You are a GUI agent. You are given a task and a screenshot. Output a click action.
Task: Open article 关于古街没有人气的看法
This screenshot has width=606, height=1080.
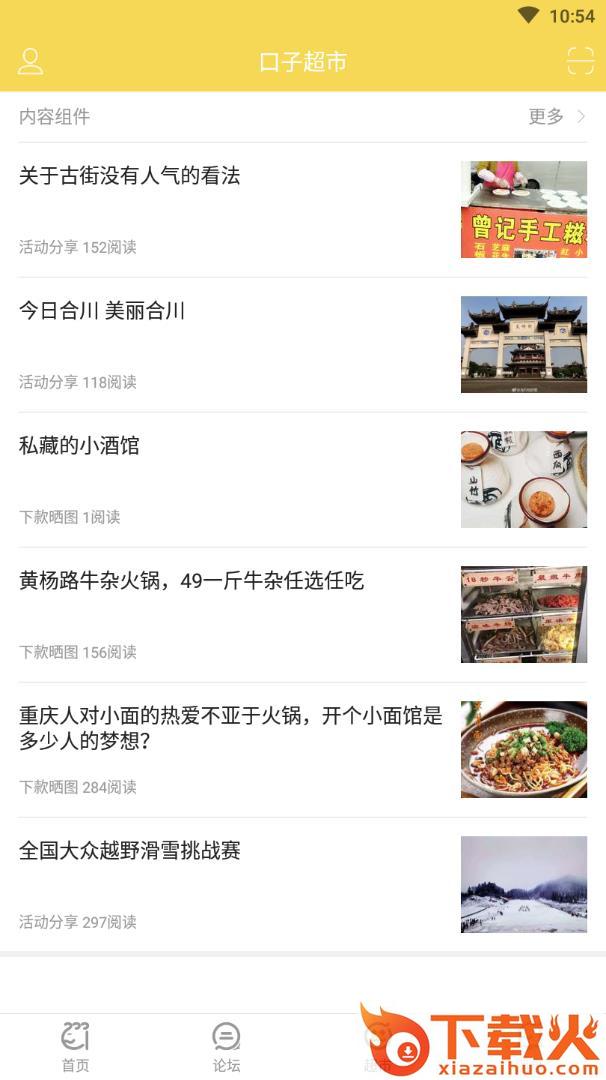(x=130, y=176)
